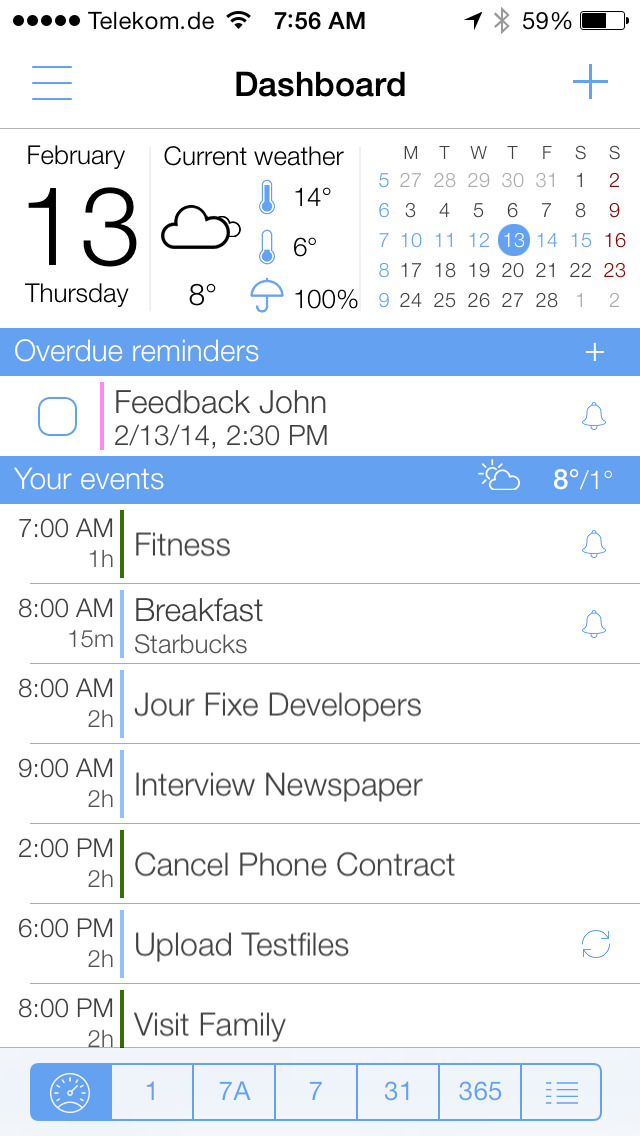Open the Visit Family event
The width and height of the screenshot is (640, 1136).
[320, 1016]
